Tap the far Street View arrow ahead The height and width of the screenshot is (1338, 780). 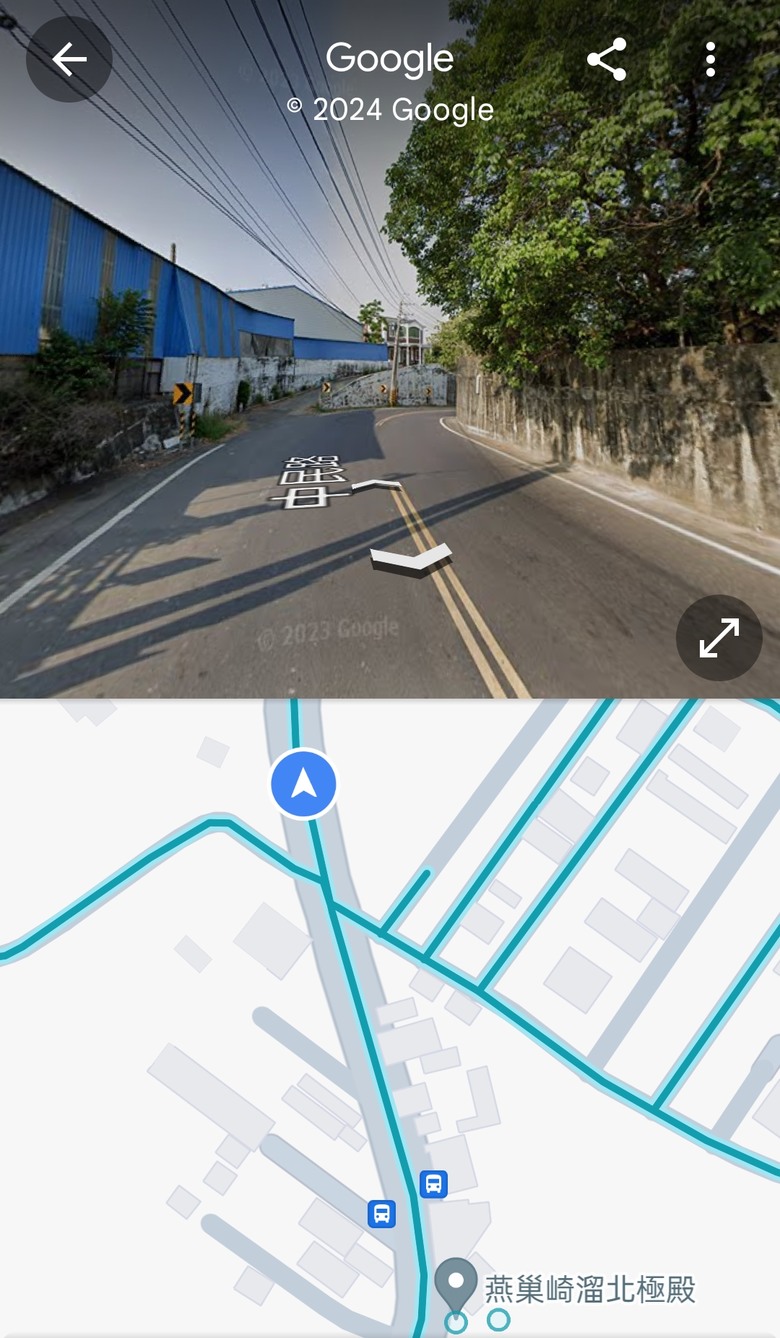[375, 487]
